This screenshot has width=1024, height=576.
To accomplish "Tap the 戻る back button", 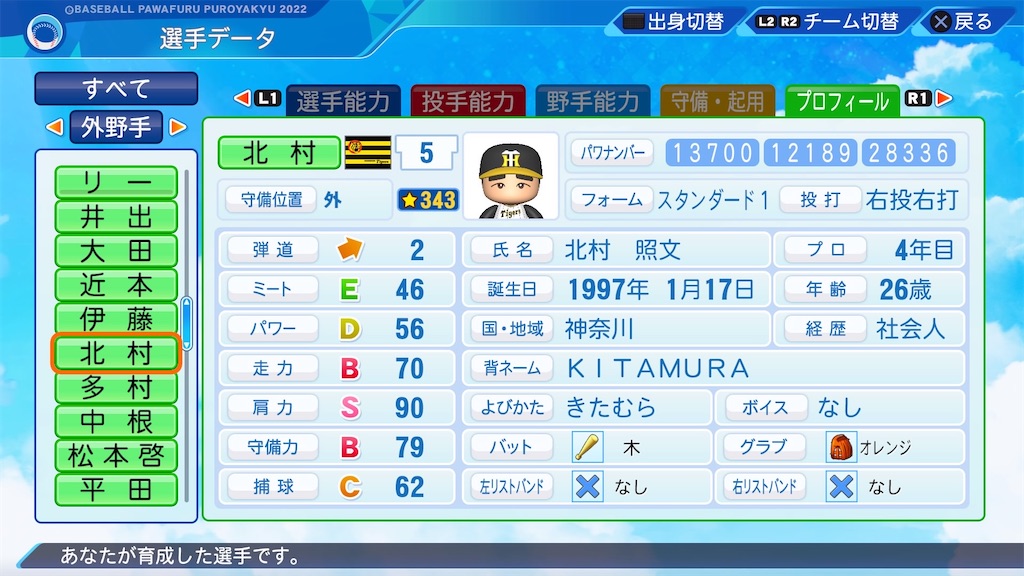I will pos(961,21).
